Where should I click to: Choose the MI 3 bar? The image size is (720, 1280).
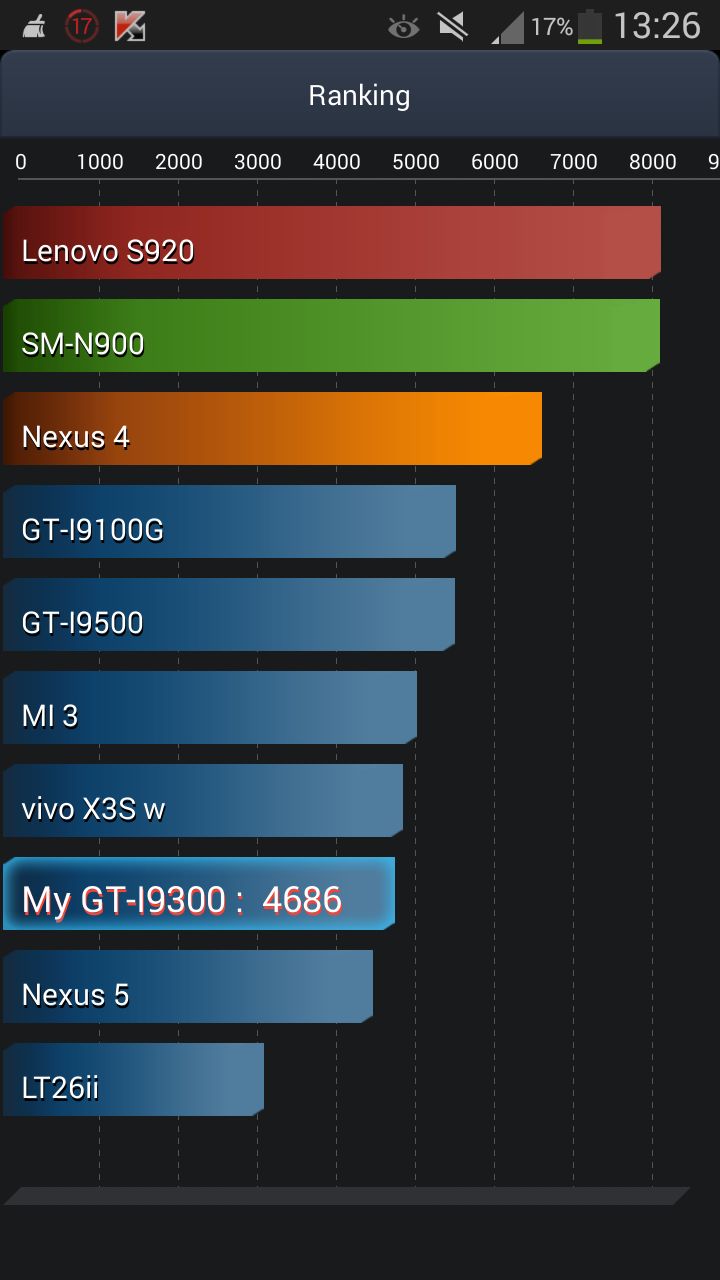(x=210, y=708)
